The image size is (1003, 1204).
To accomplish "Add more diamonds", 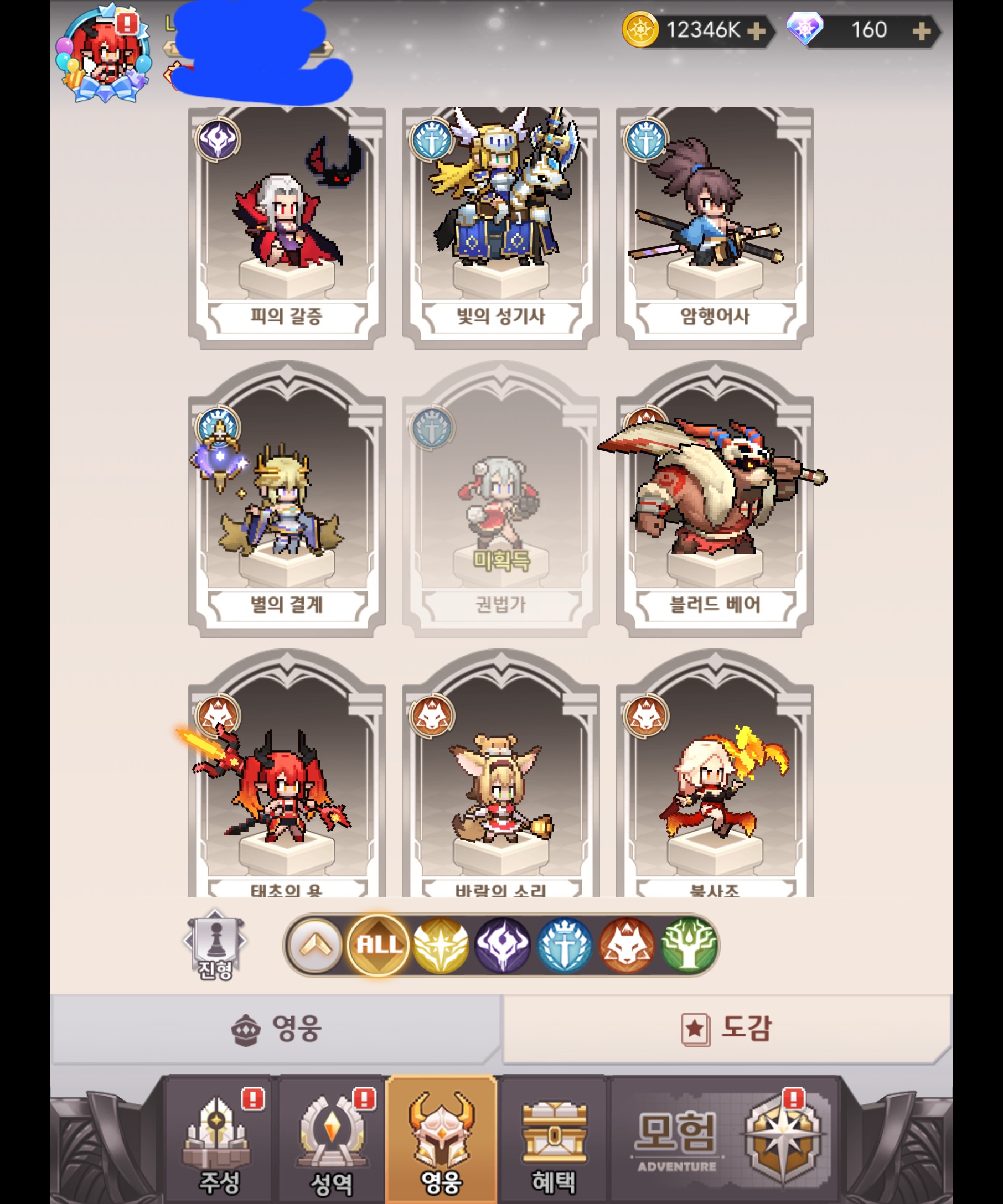I will (921, 31).
